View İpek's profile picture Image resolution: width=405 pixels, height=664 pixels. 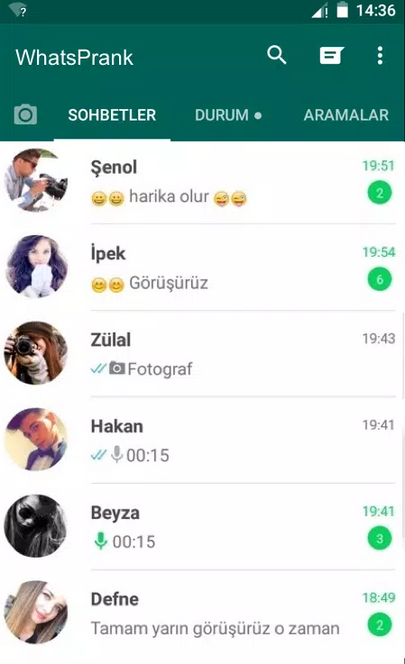click(36, 267)
